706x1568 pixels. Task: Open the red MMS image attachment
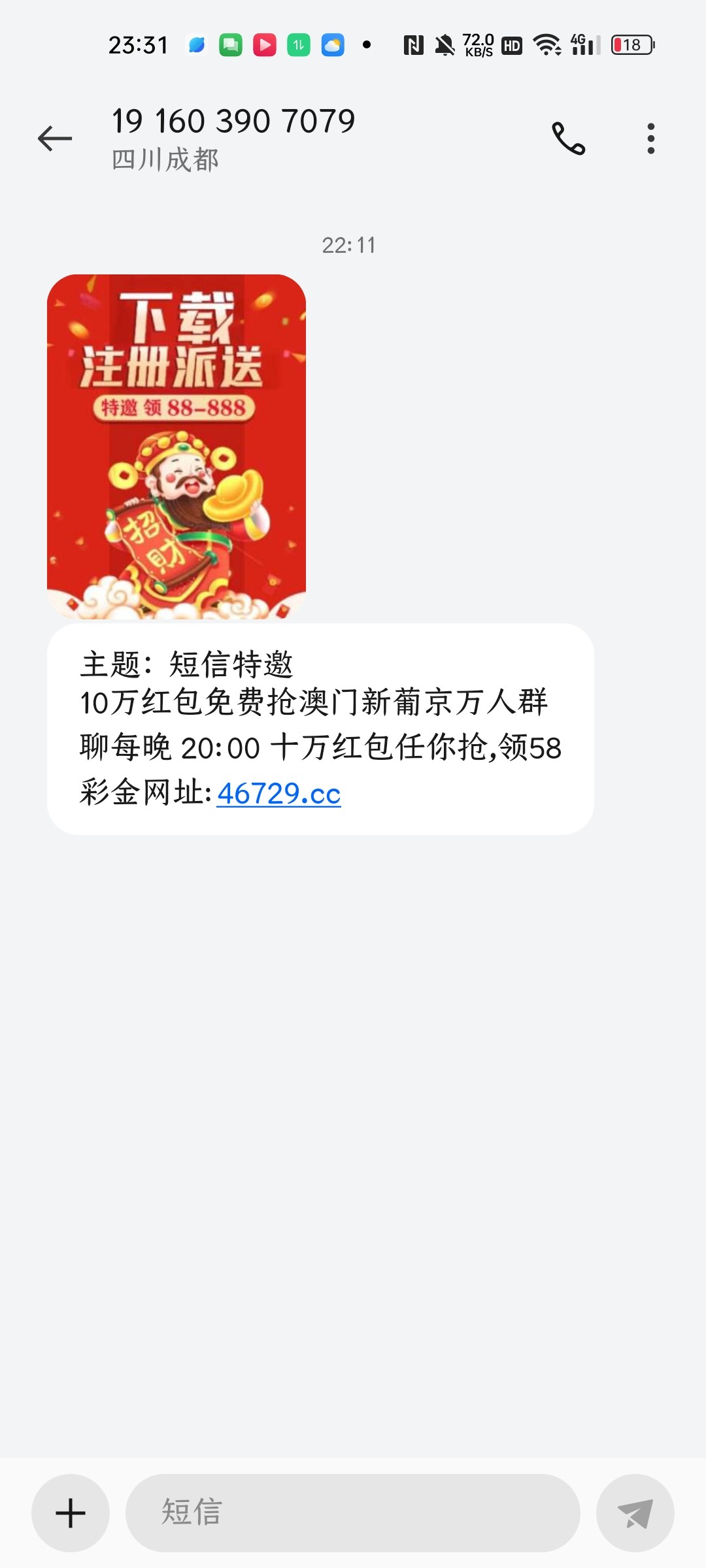click(x=176, y=446)
